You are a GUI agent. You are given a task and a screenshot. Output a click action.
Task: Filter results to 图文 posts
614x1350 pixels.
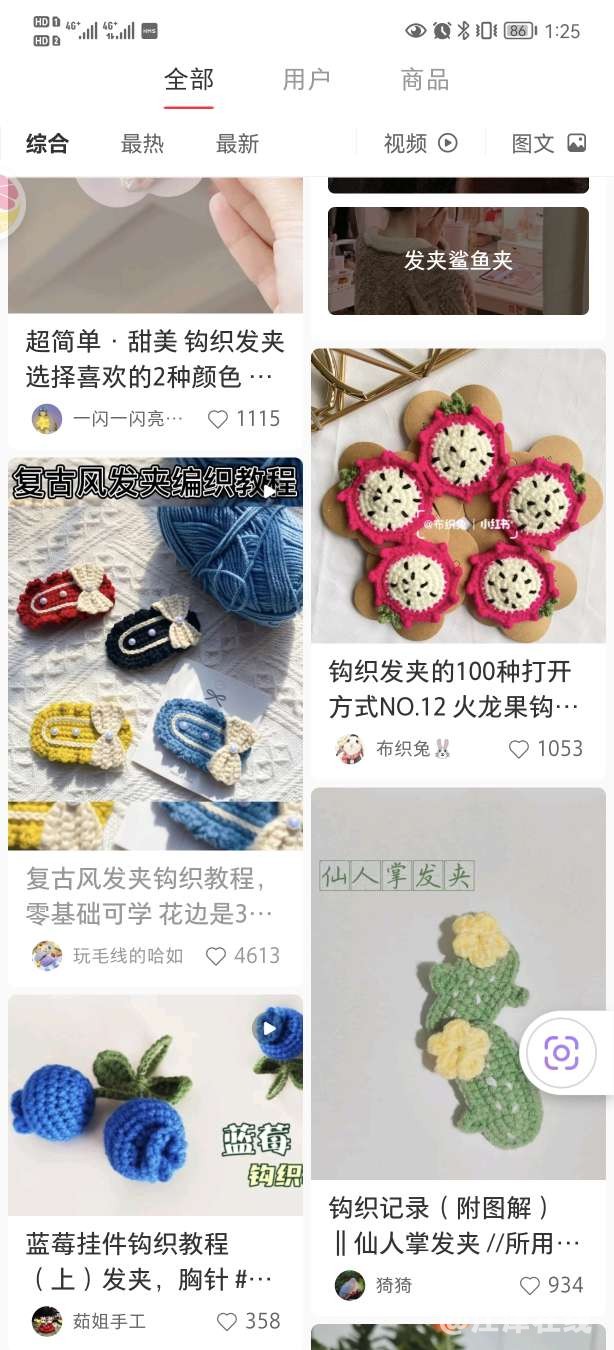[548, 144]
